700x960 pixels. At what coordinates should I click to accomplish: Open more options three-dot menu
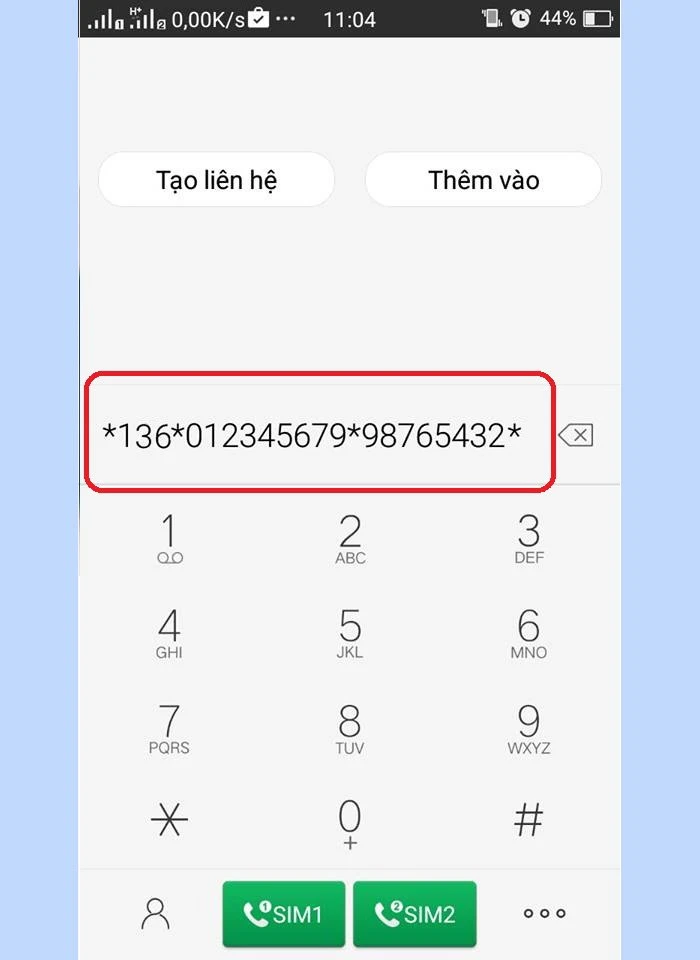(545, 913)
